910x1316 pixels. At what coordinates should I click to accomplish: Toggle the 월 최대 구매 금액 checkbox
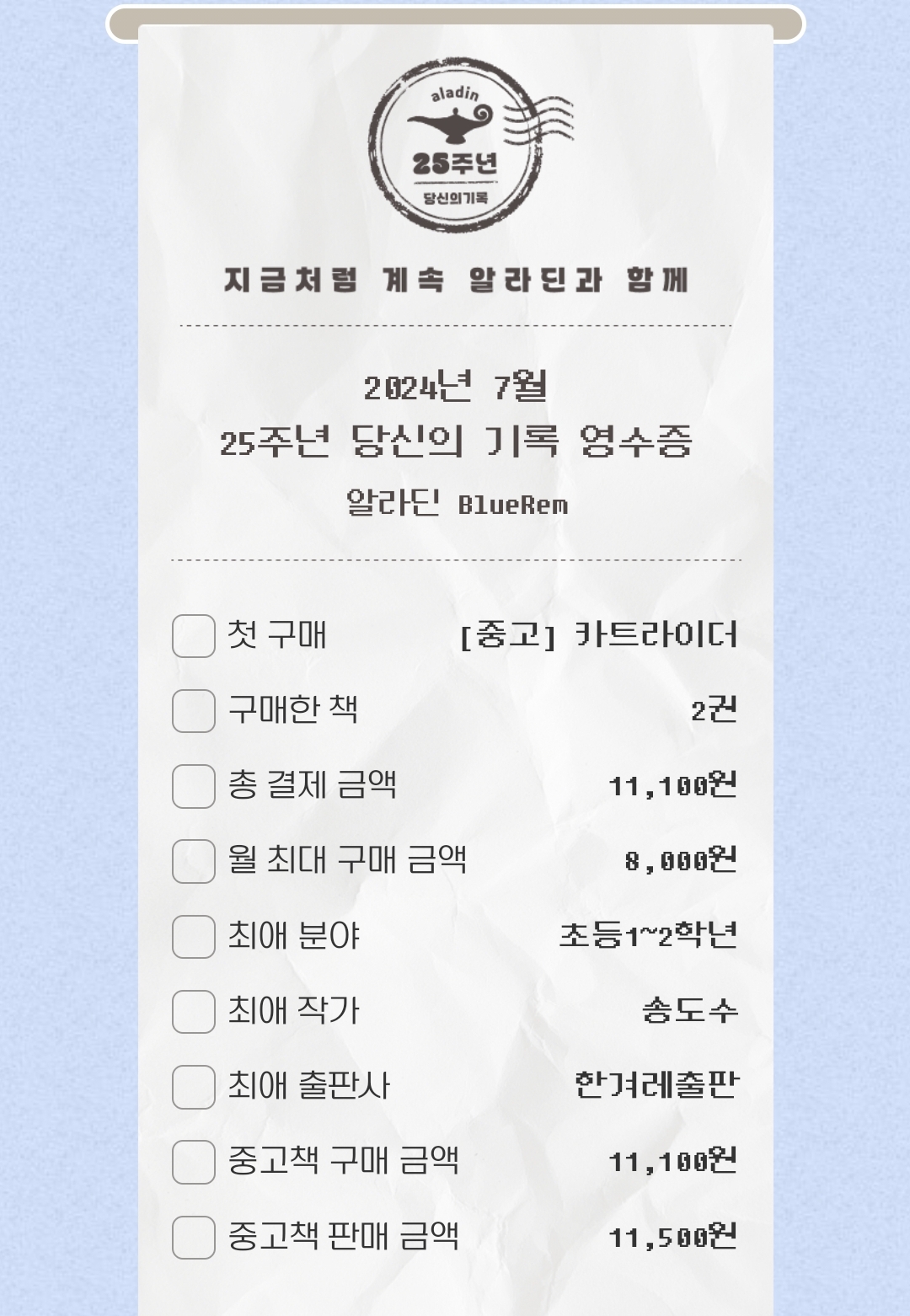[194, 861]
